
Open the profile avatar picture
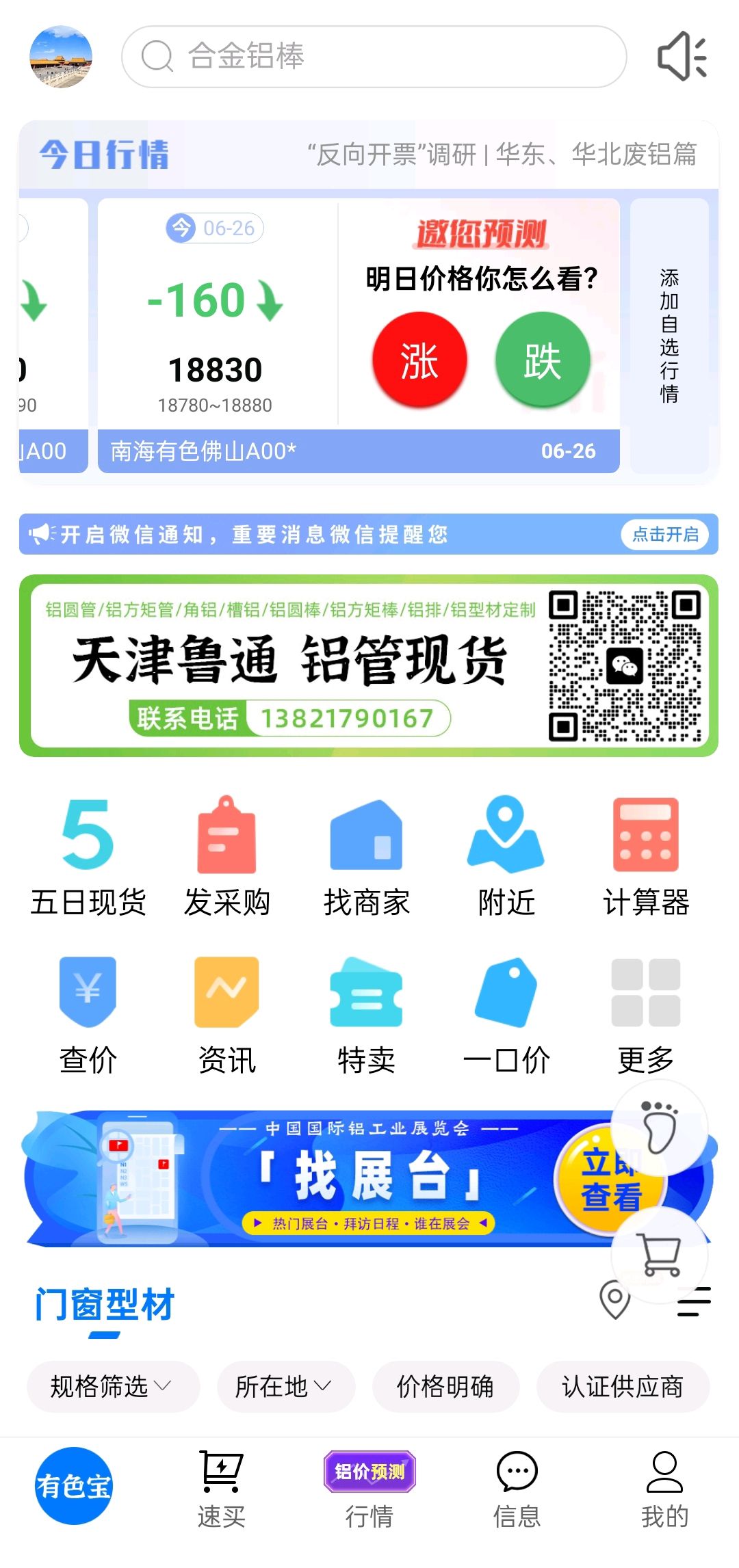coord(61,57)
